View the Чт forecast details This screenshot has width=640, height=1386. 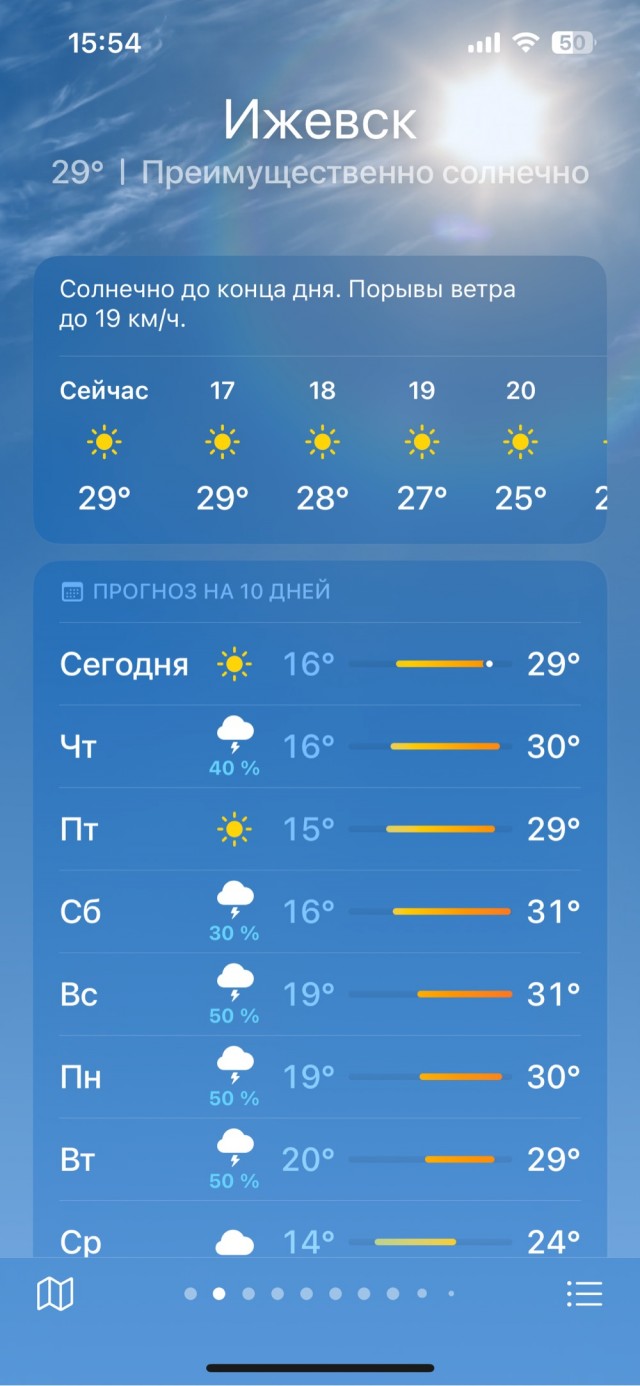(x=320, y=747)
